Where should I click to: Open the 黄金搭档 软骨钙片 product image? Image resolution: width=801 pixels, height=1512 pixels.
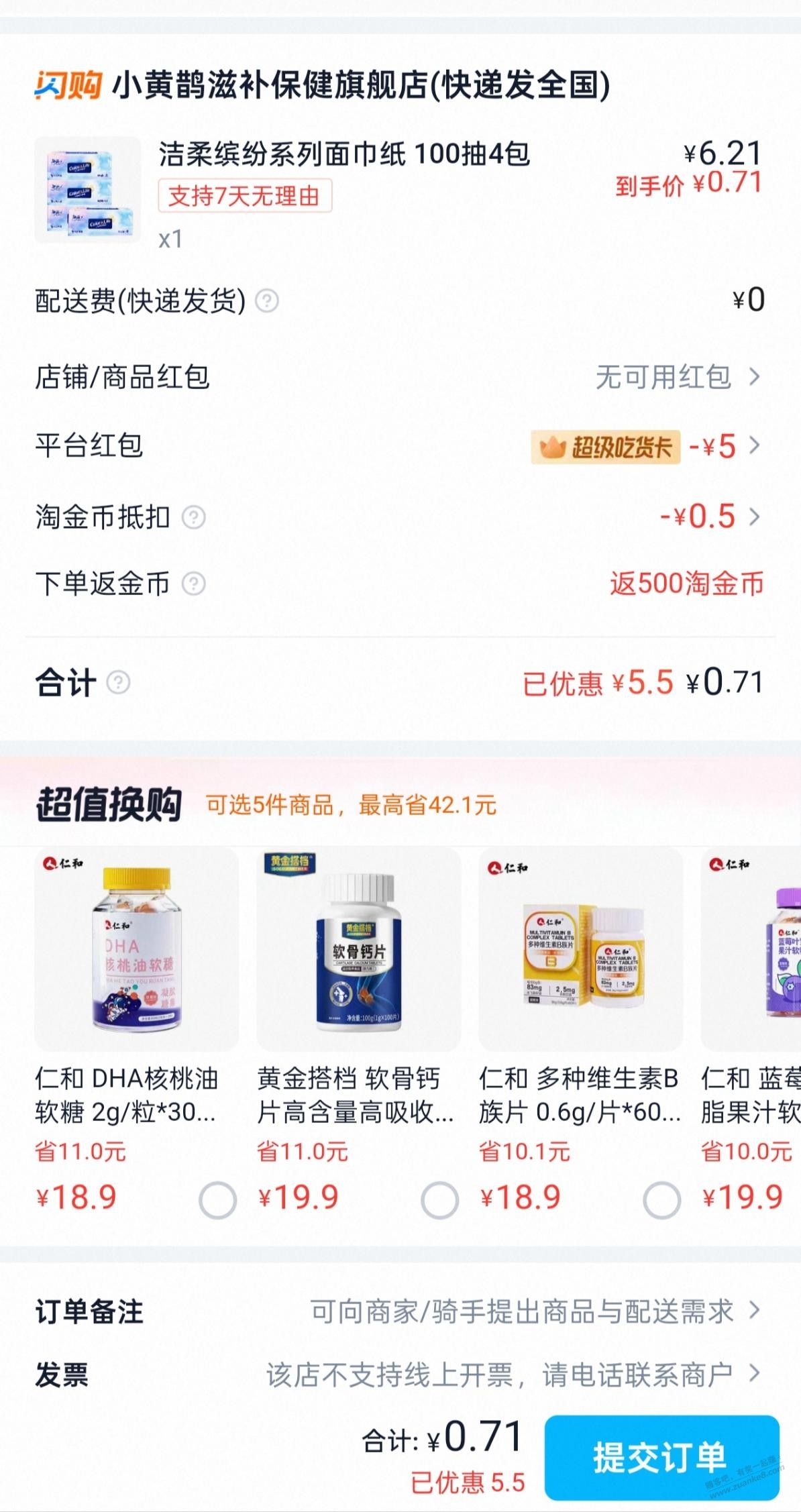[358, 949]
